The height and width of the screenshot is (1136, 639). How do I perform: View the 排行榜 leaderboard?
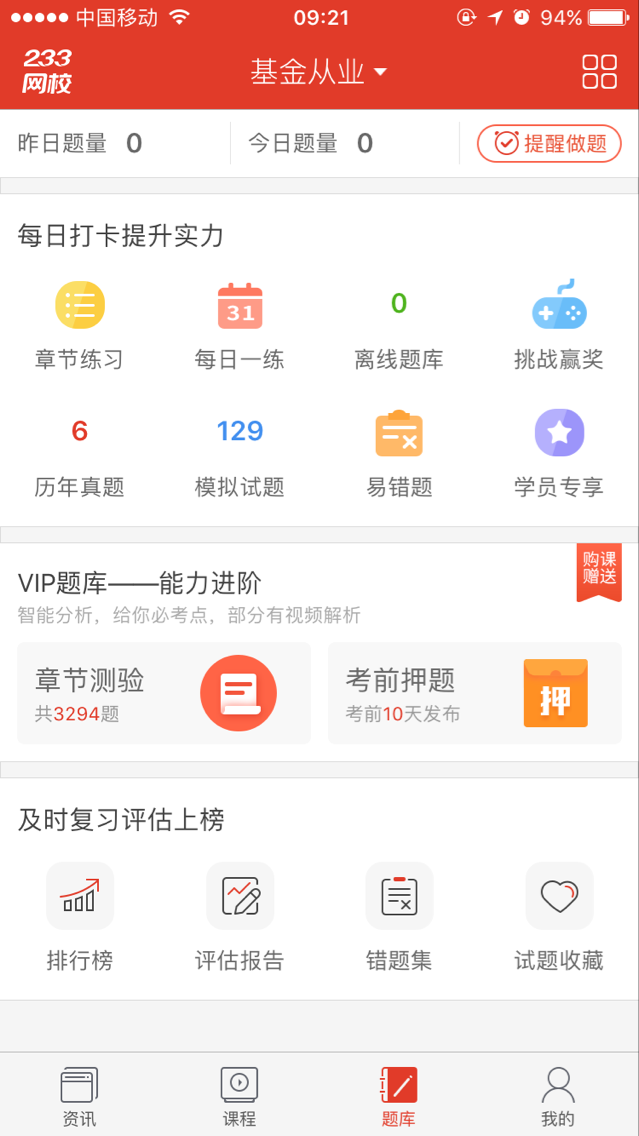(x=80, y=917)
